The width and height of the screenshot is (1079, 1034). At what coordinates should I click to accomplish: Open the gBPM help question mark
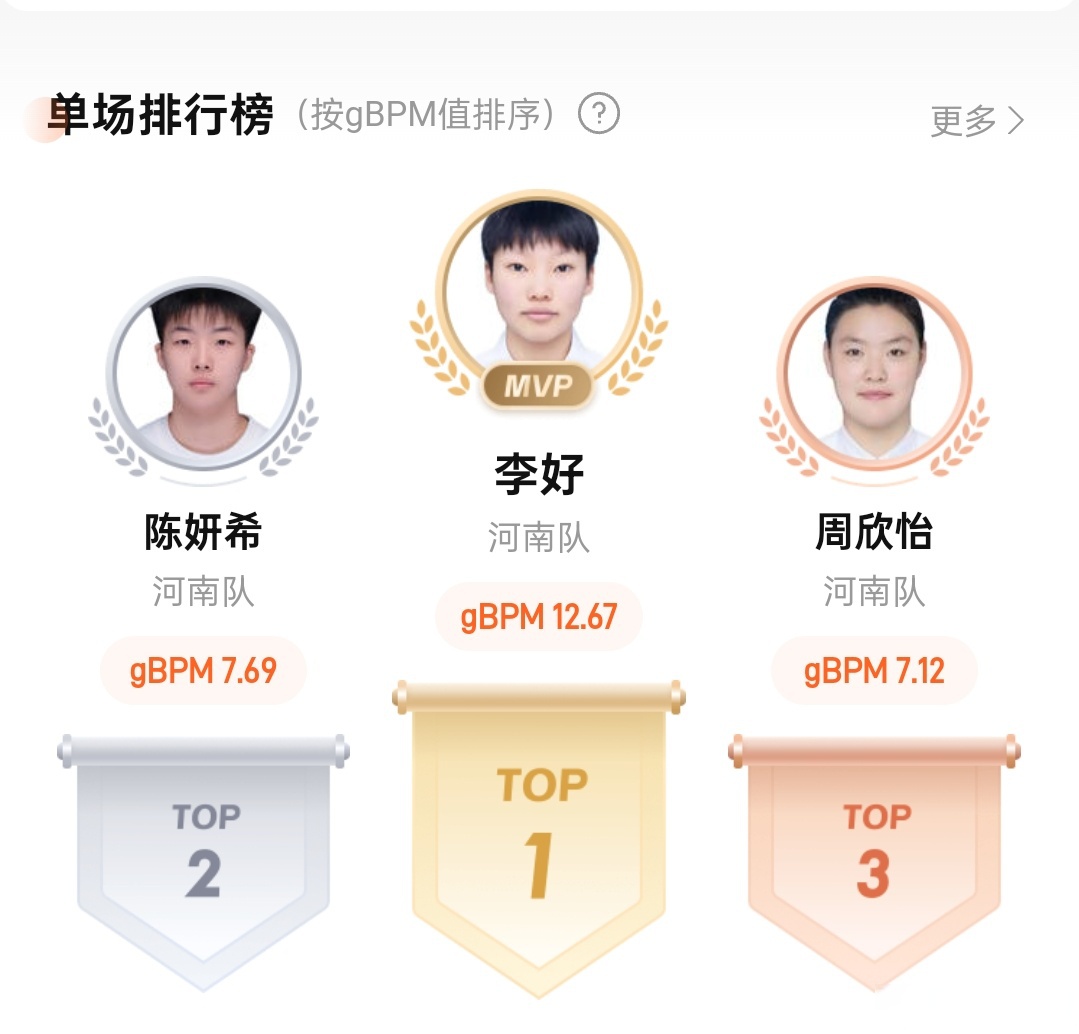(x=599, y=114)
